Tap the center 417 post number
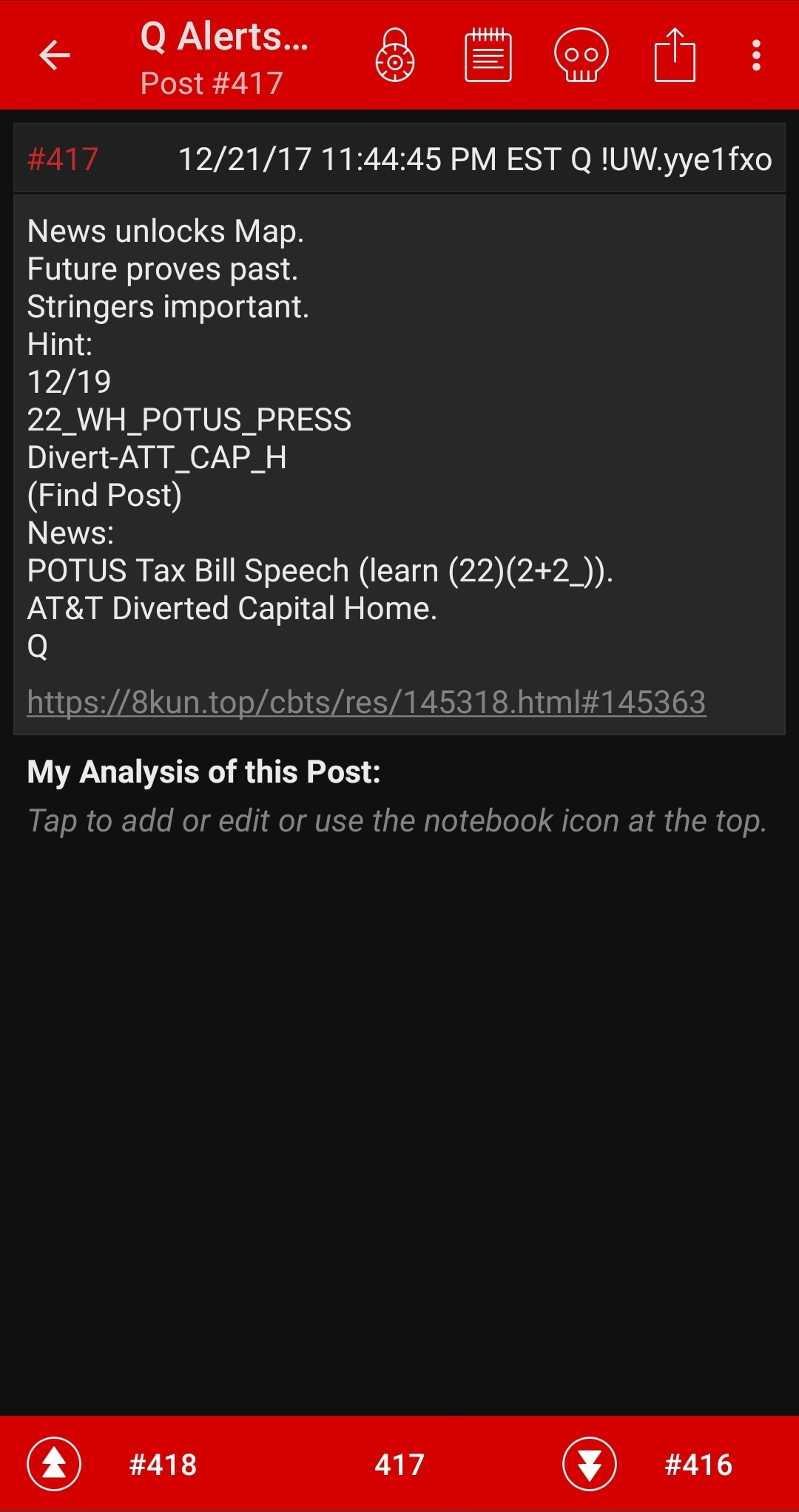The image size is (799, 1512). click(399, 1465)
